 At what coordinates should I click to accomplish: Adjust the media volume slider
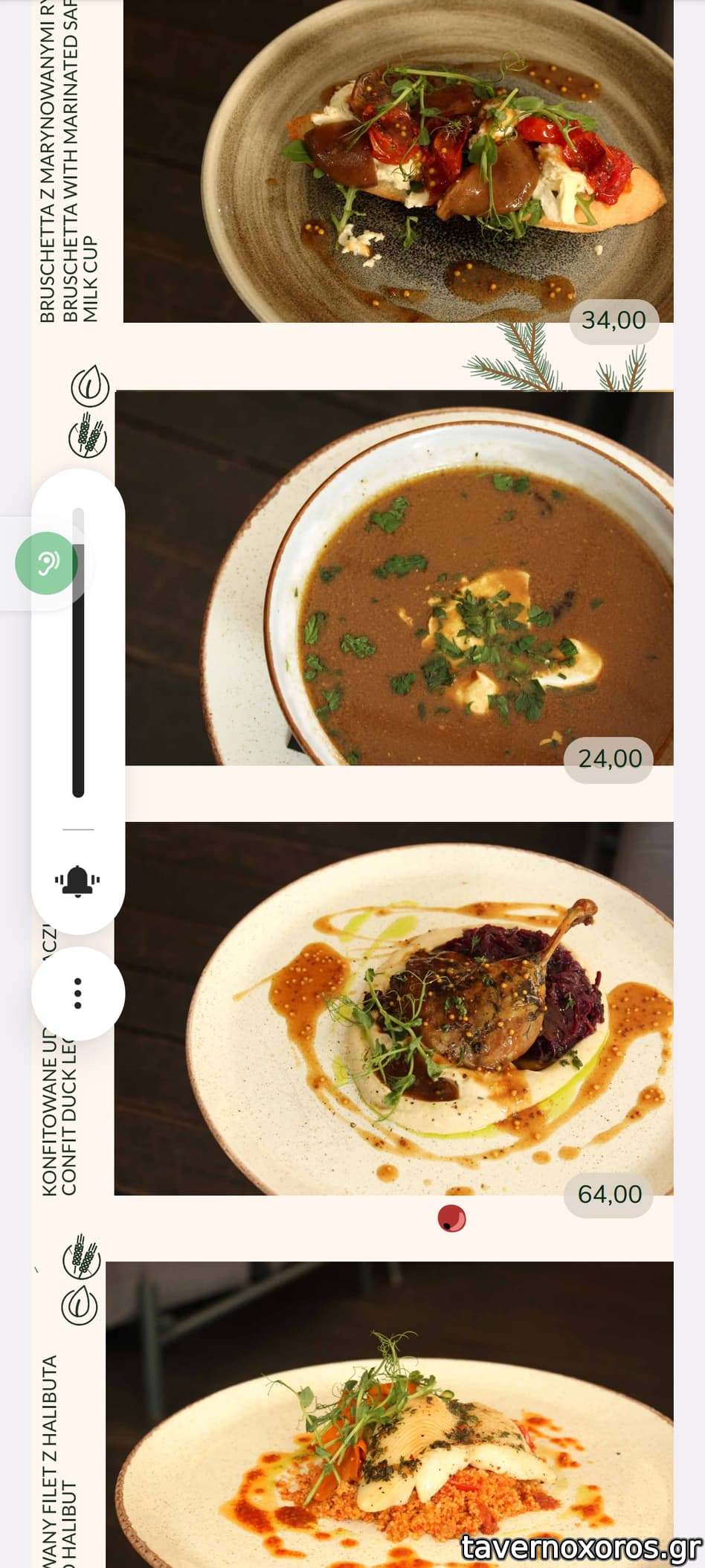tap(78, 652)
